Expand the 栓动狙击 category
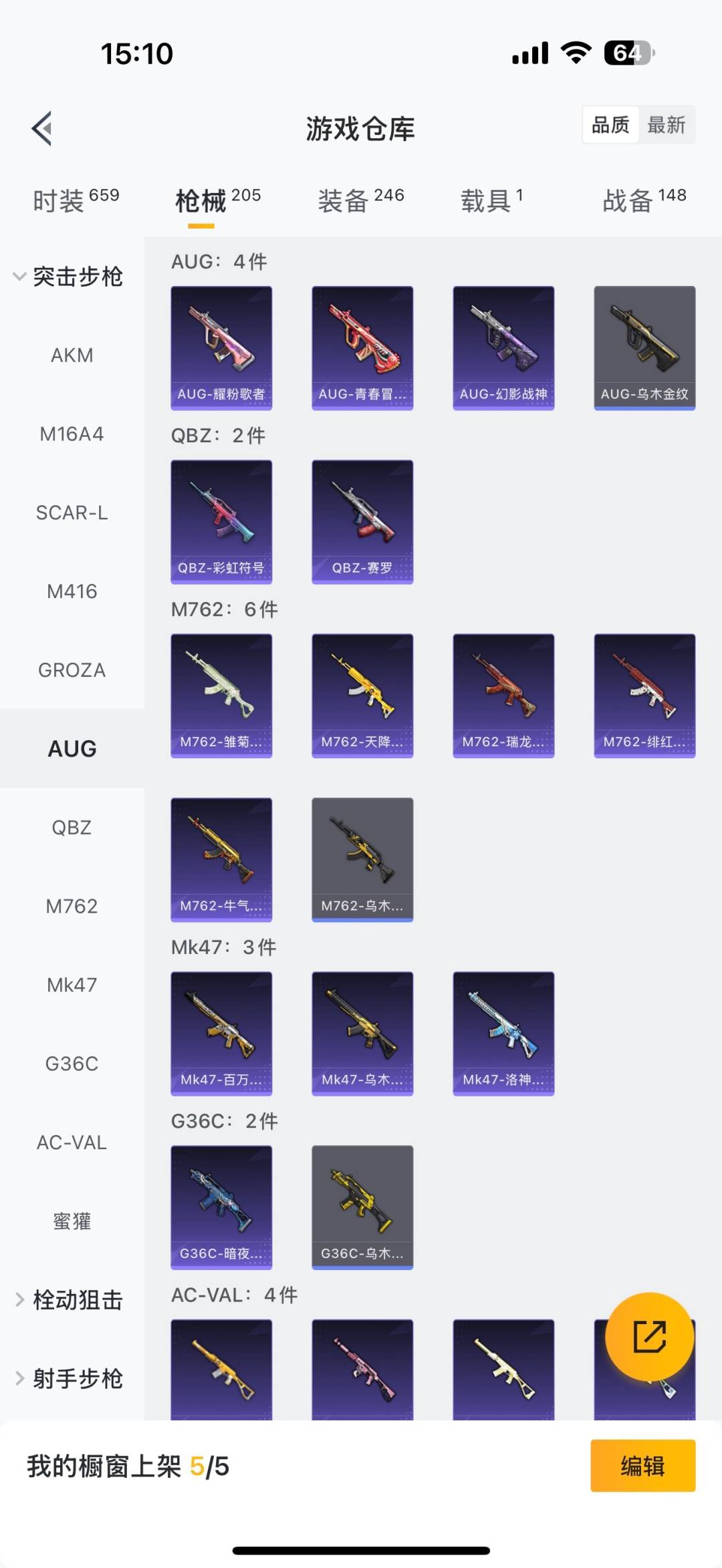The image size is (722, 1568). pyautogui.click(x=70, y=1300)
